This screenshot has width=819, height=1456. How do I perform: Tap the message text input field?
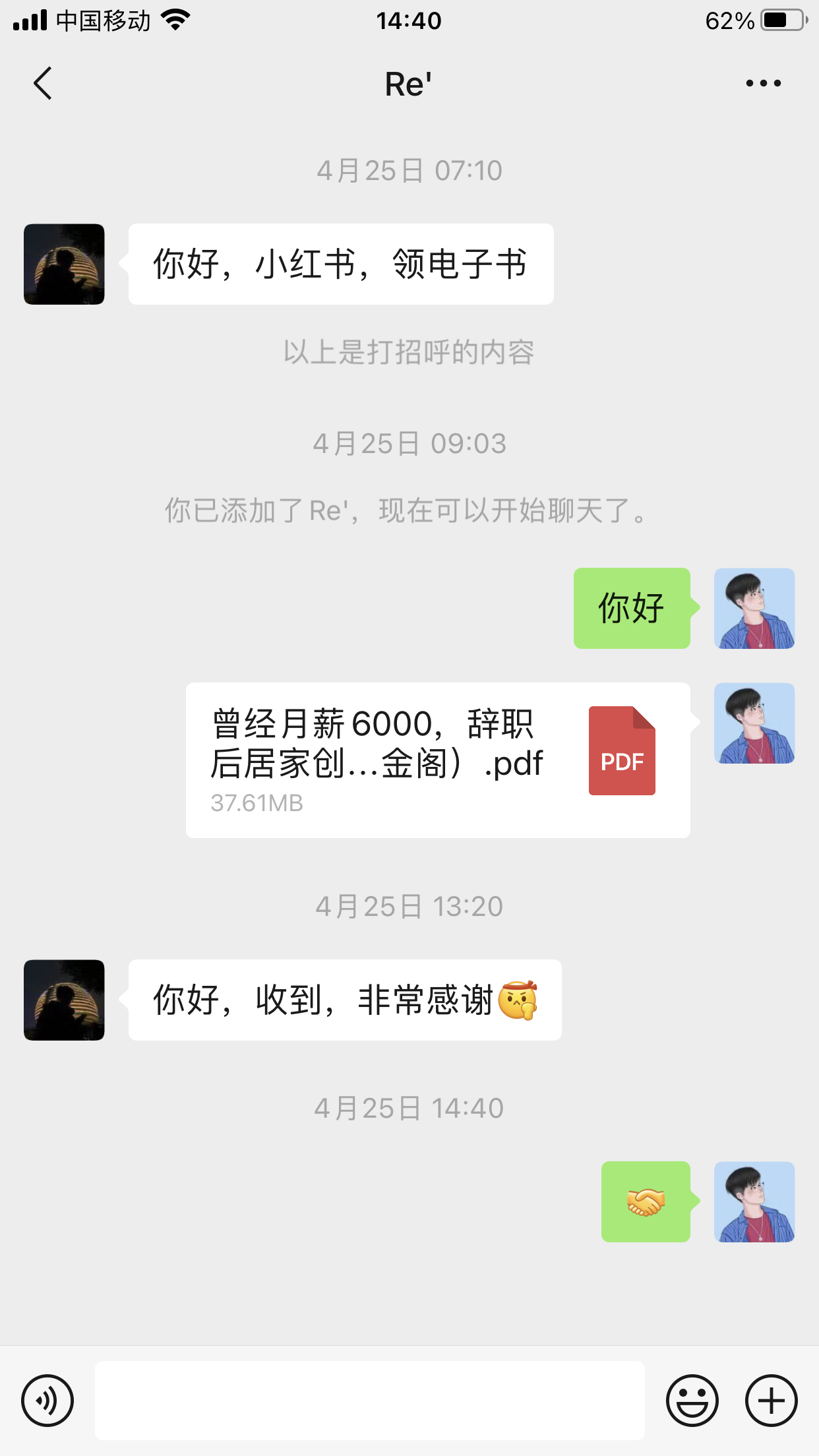click(369, 1399)
